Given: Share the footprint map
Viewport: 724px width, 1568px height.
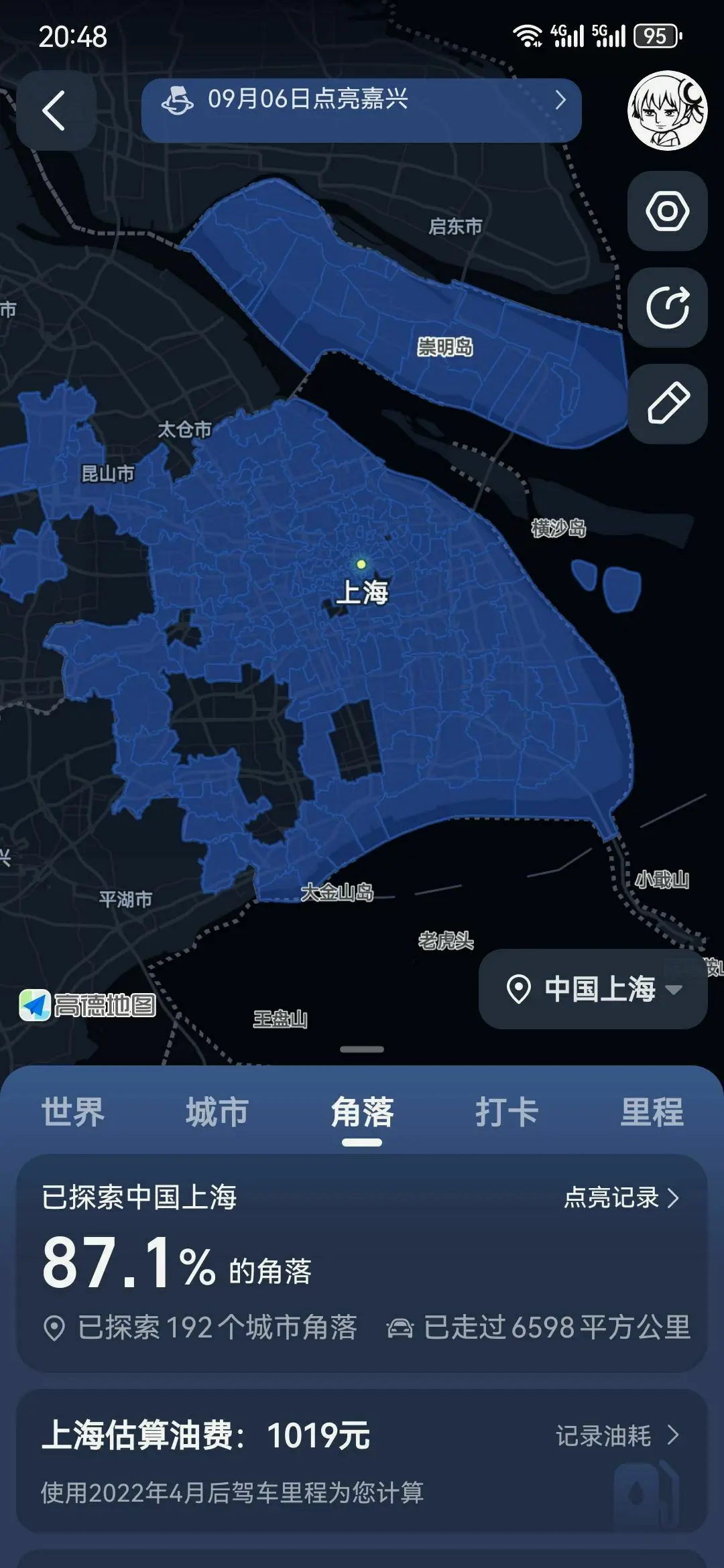Looking at the screenshot, I should click(x=666, y=308).
